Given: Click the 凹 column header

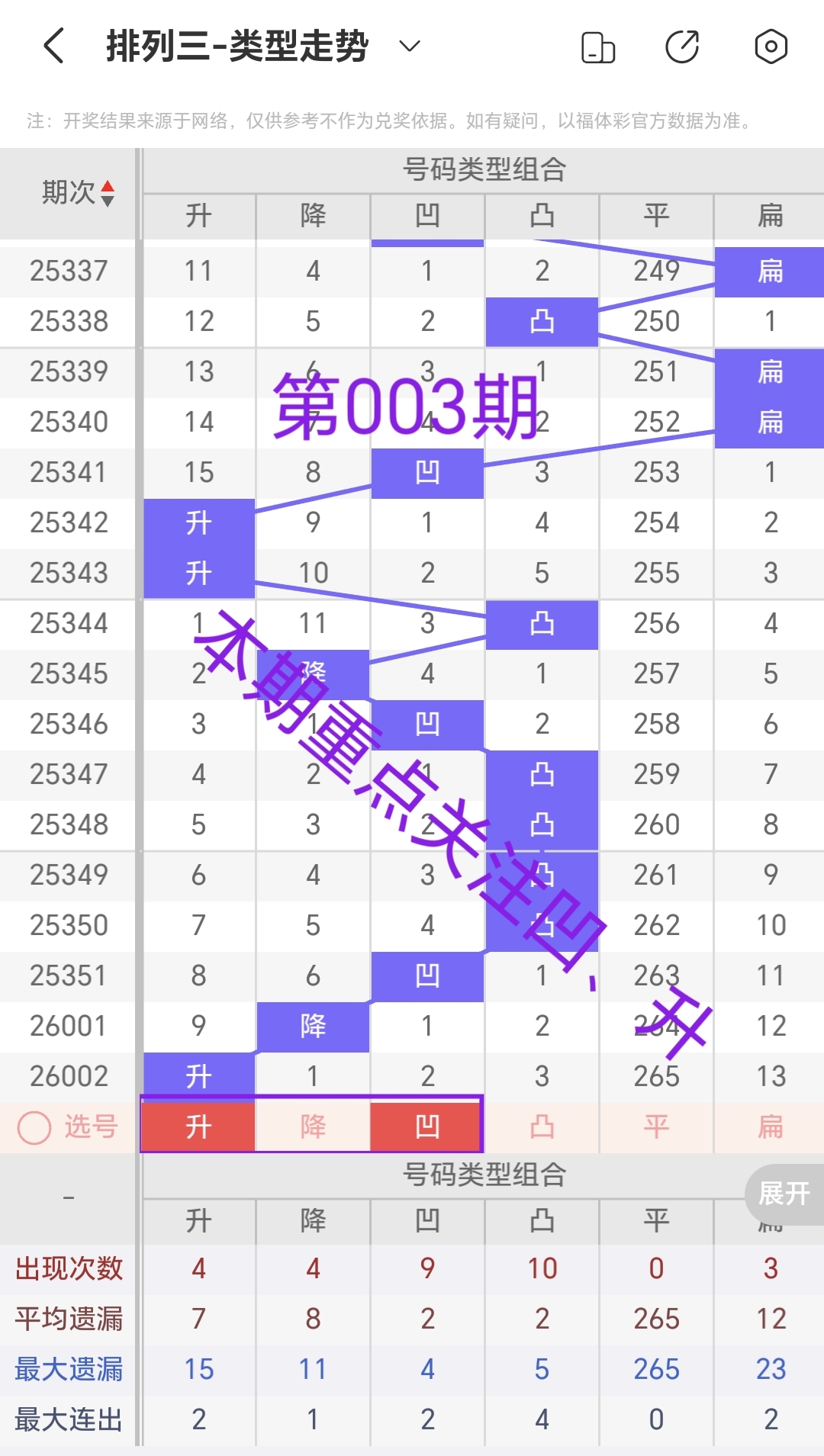Looking at the screenshot, I should [x=427, y=217].
